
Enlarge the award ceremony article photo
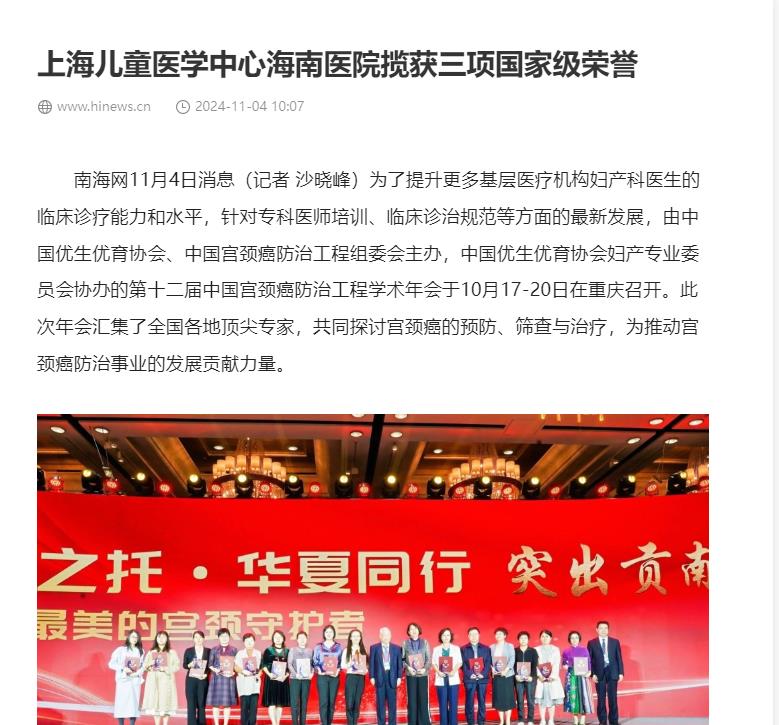pyautogui.click(x=372, y=569)
